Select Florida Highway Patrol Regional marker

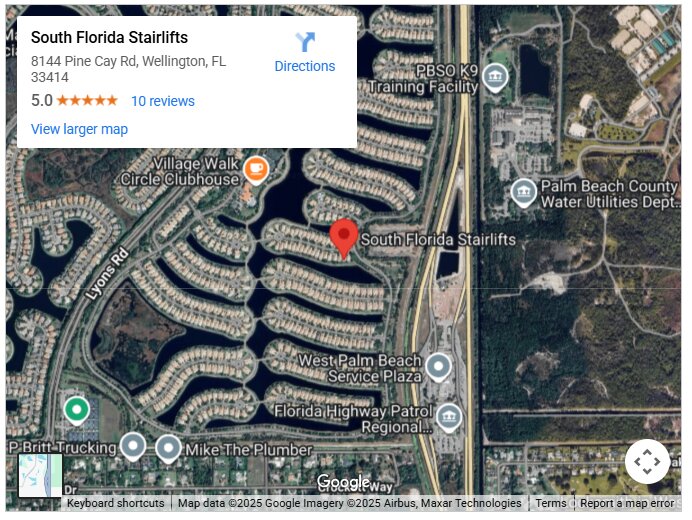coord(449,416)
